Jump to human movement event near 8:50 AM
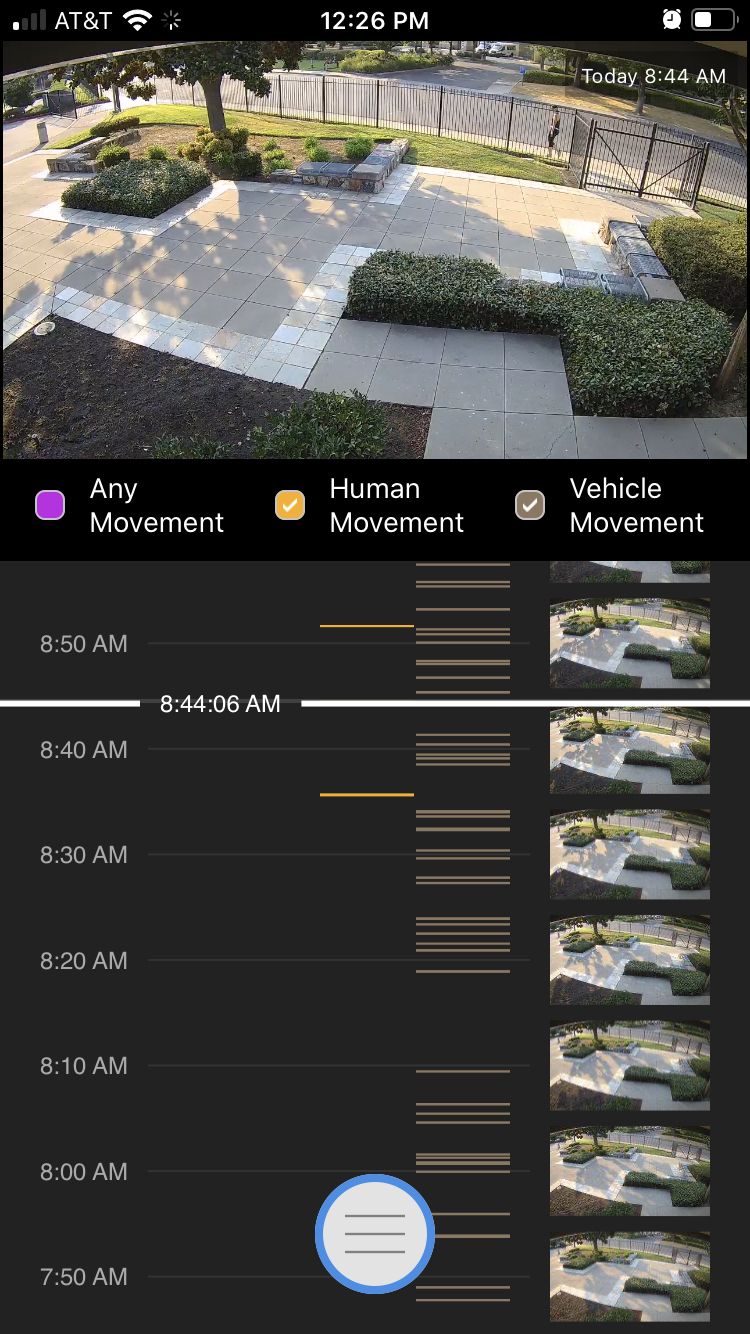This screenshot has width=750, height=1334. (x=366, y=626)
